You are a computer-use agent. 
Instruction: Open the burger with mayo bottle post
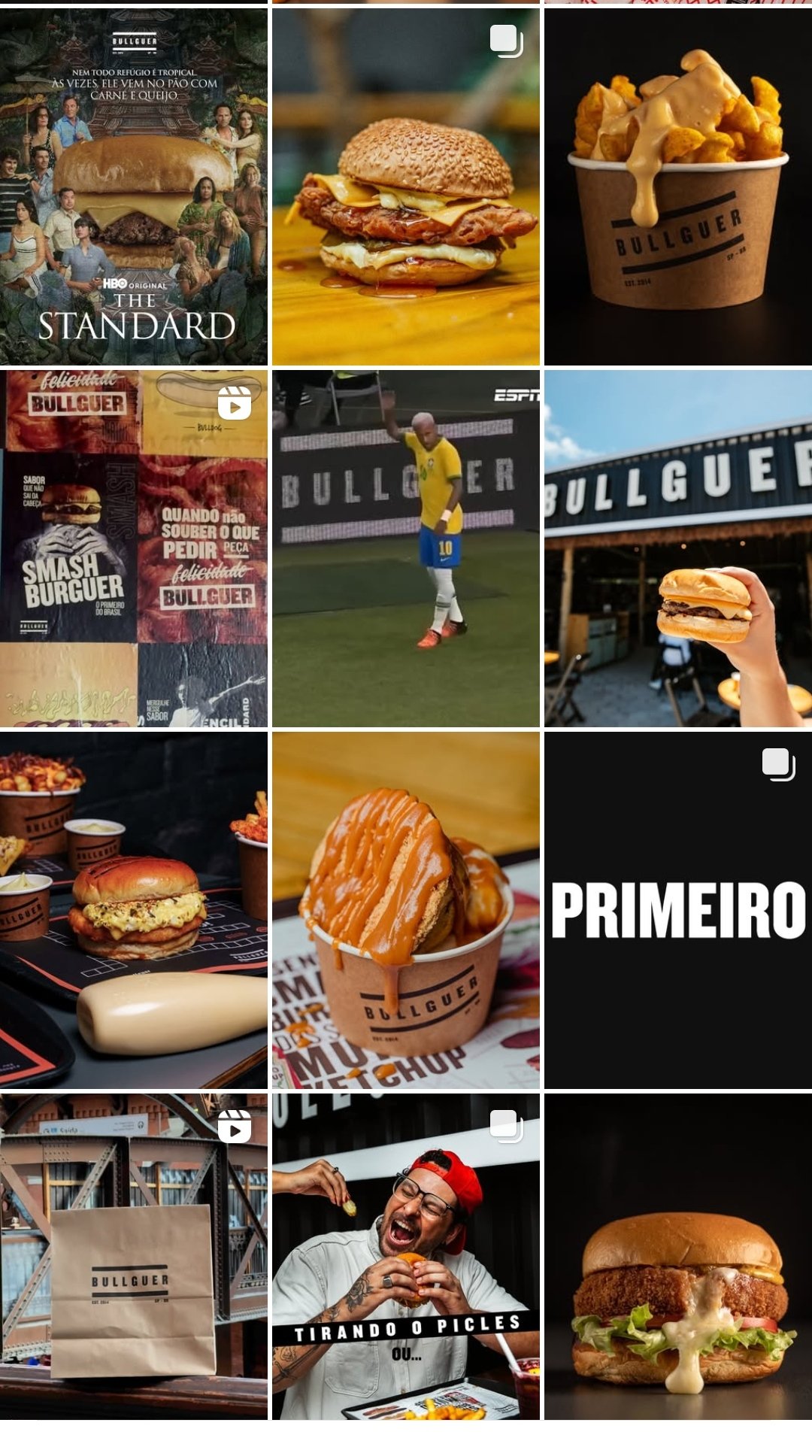[x=133, y=910]
